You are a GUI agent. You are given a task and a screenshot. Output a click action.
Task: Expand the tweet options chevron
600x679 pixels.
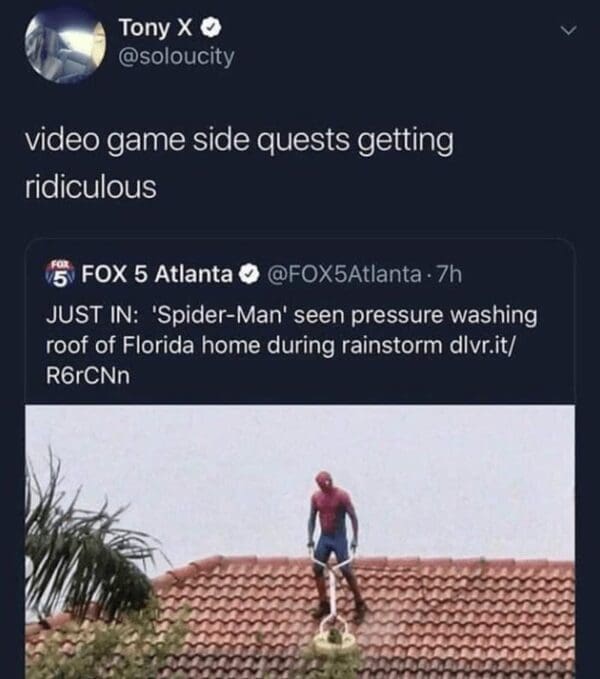point(567,33)
